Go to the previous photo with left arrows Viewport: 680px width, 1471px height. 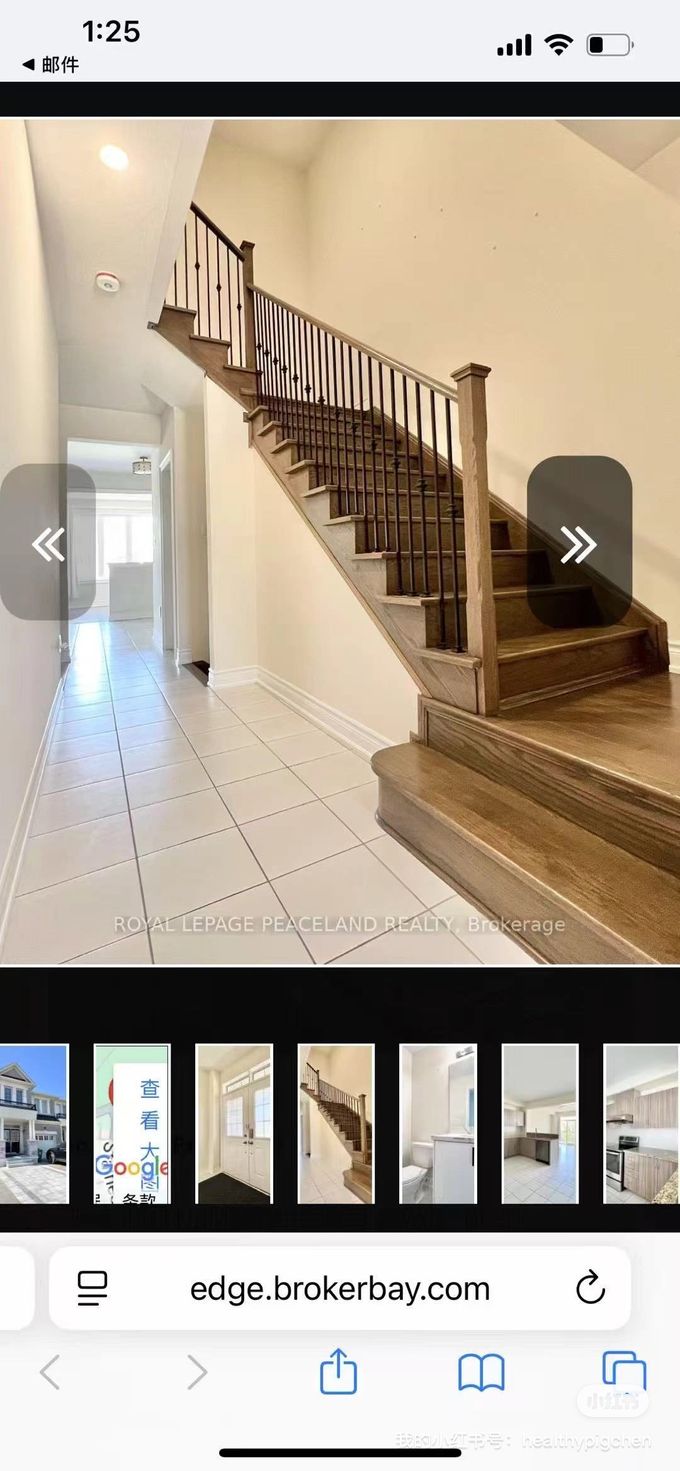47,542
